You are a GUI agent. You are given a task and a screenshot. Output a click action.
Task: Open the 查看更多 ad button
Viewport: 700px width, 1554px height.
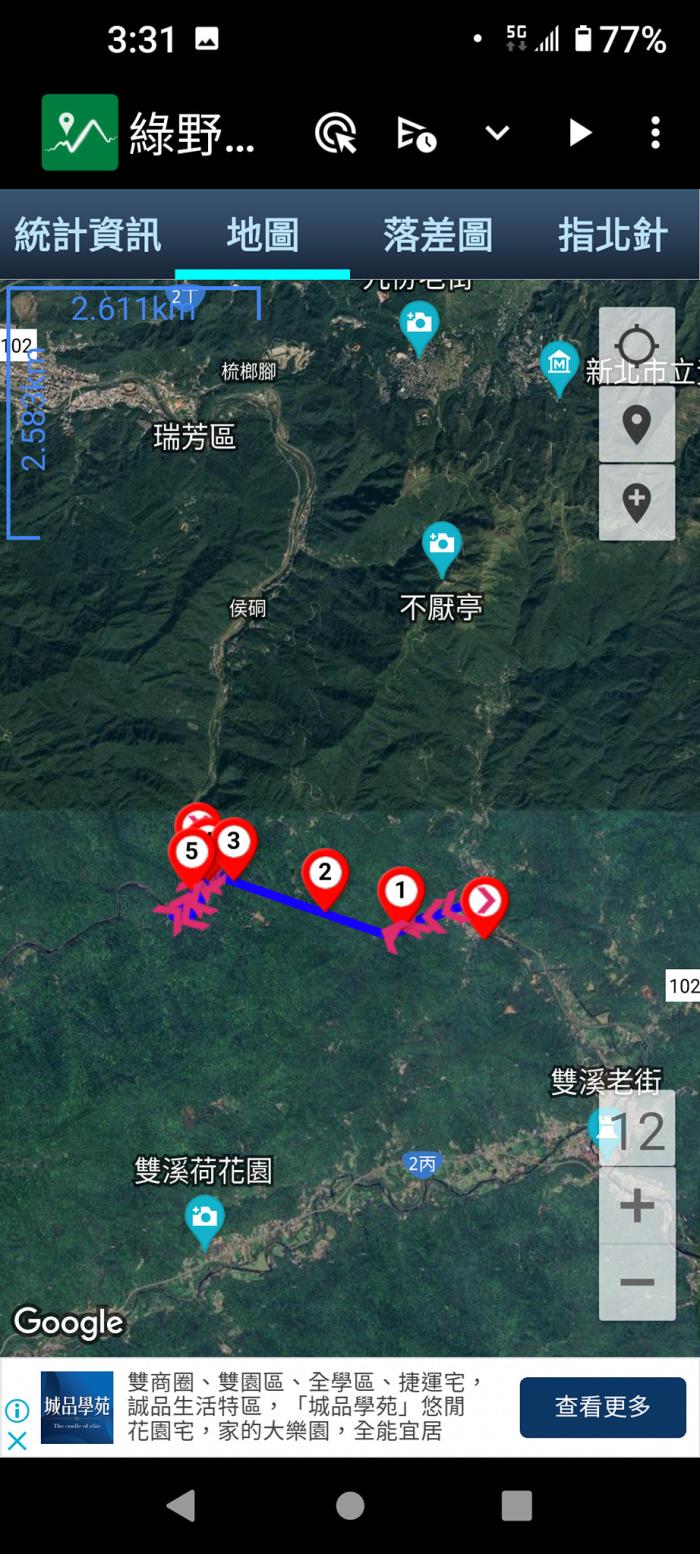tap(602, 1407)
